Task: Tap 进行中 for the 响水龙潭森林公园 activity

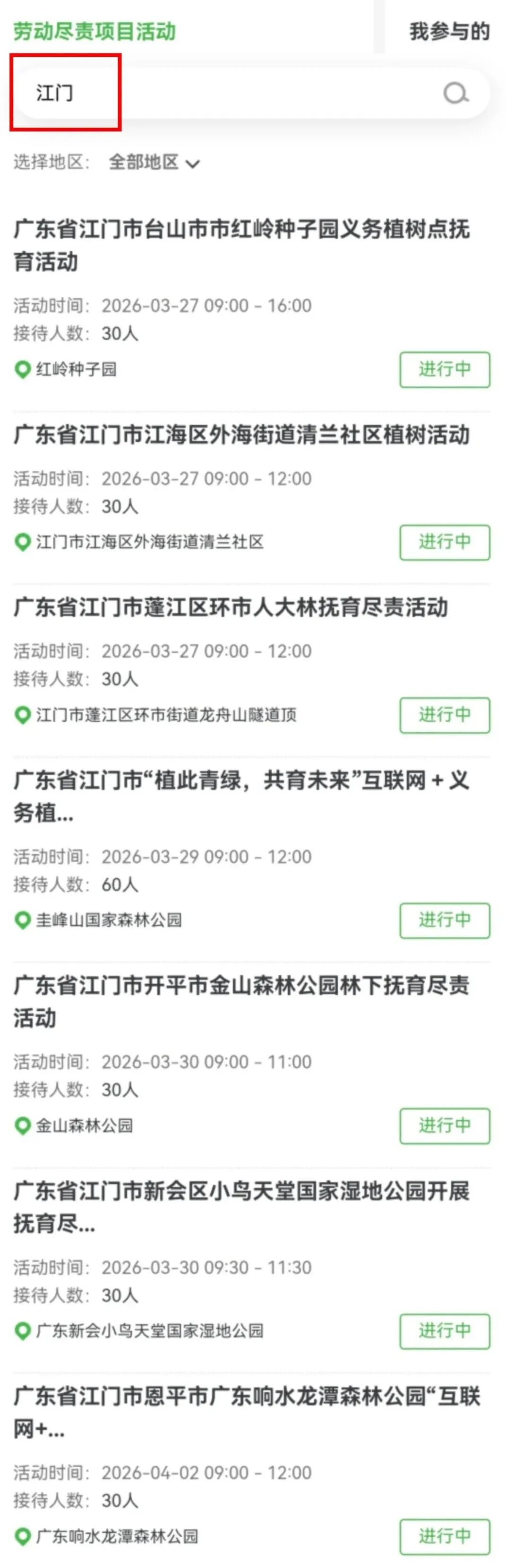Action: click(445, 1536)
